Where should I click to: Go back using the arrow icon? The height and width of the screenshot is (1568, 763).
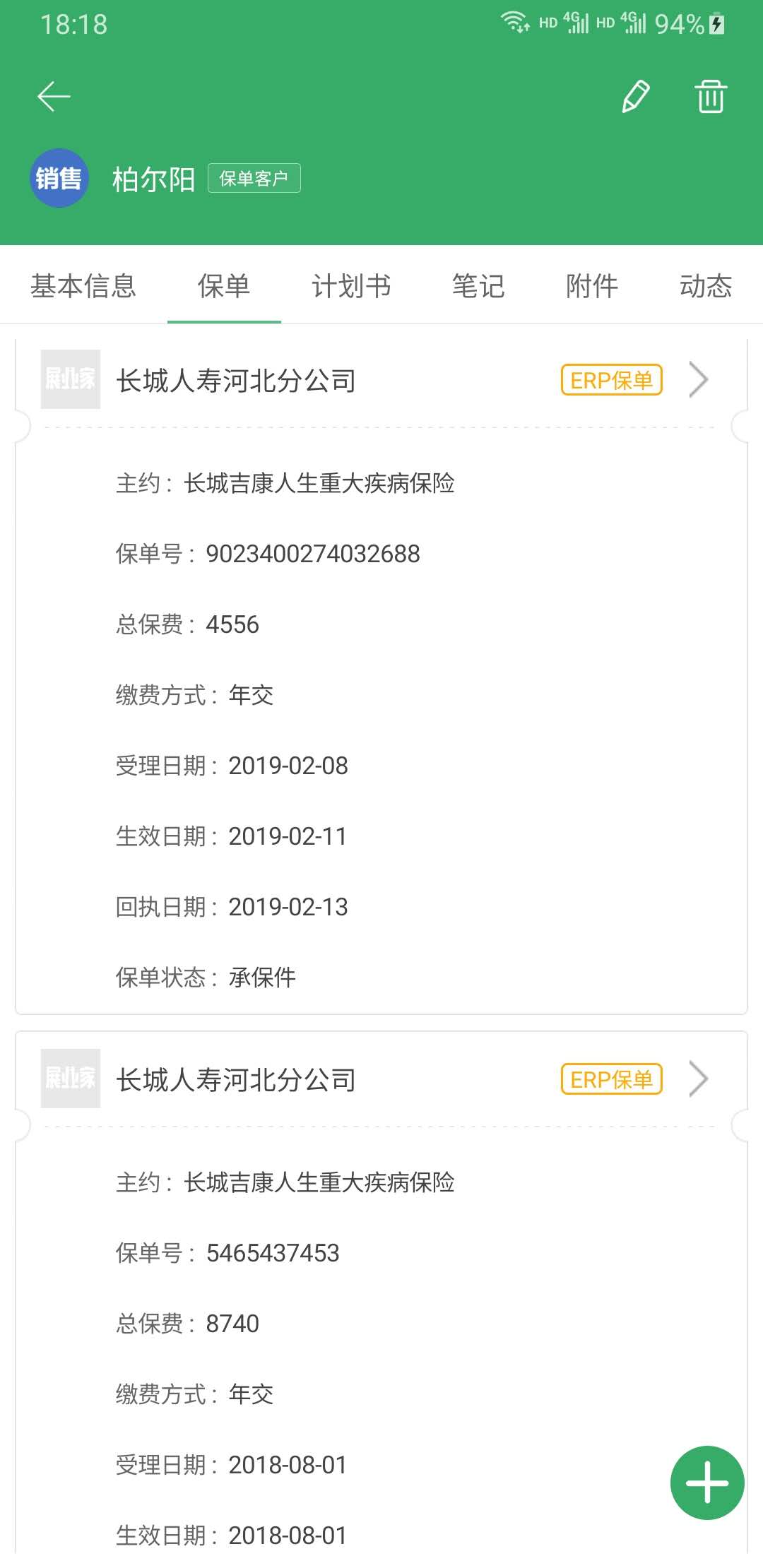[54, 97]
